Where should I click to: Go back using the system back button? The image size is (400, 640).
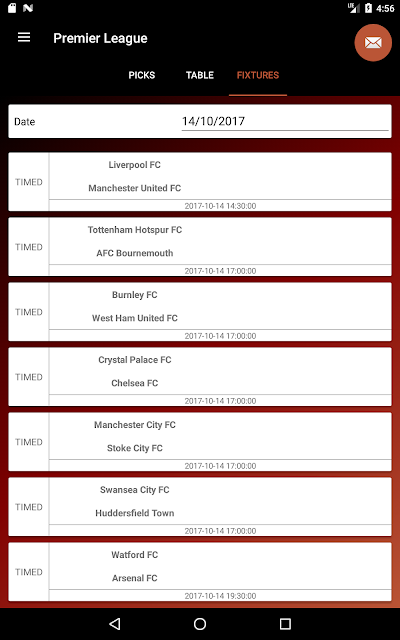click(x=115, y=623)
